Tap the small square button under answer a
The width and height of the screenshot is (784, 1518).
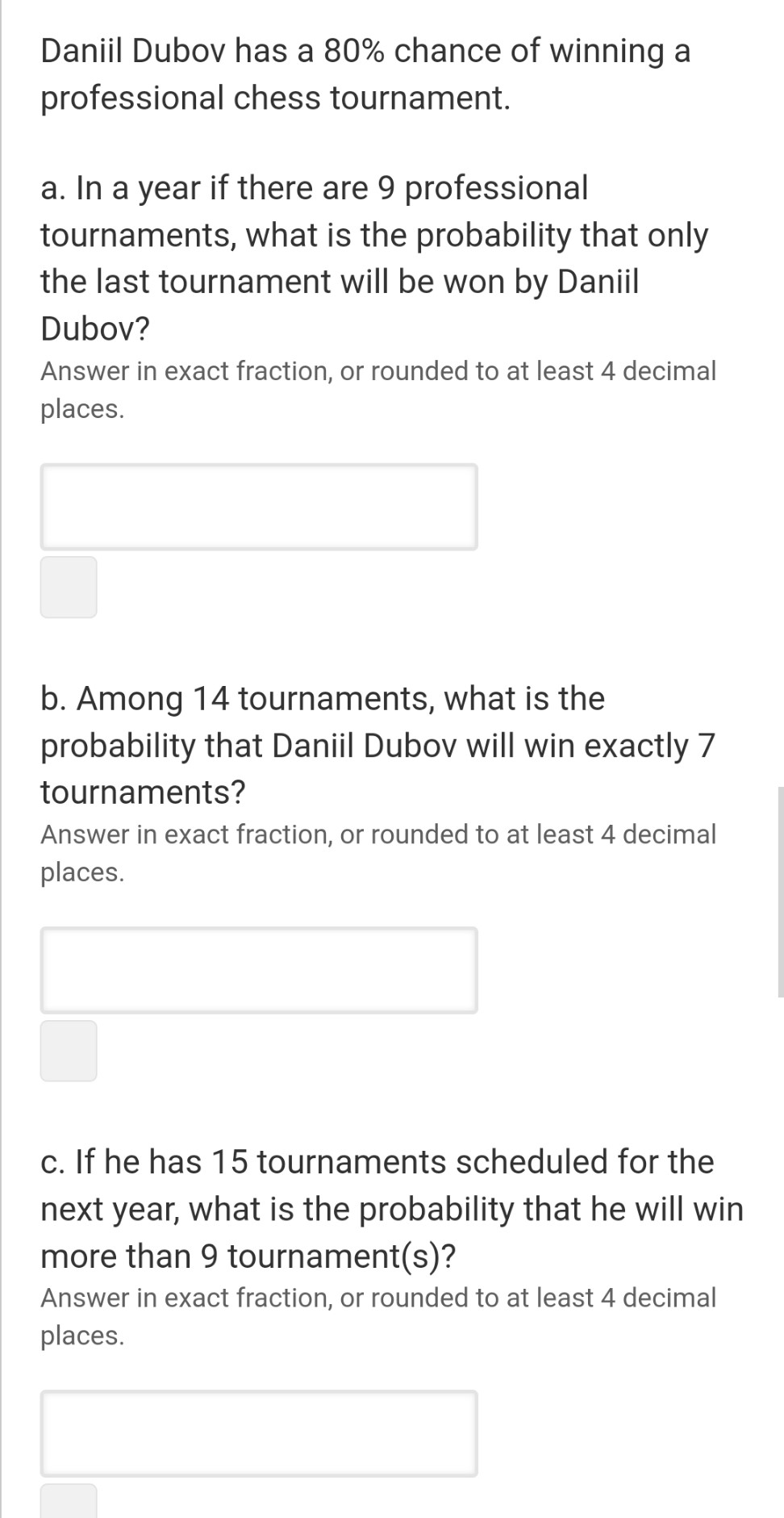pos(69,588)
